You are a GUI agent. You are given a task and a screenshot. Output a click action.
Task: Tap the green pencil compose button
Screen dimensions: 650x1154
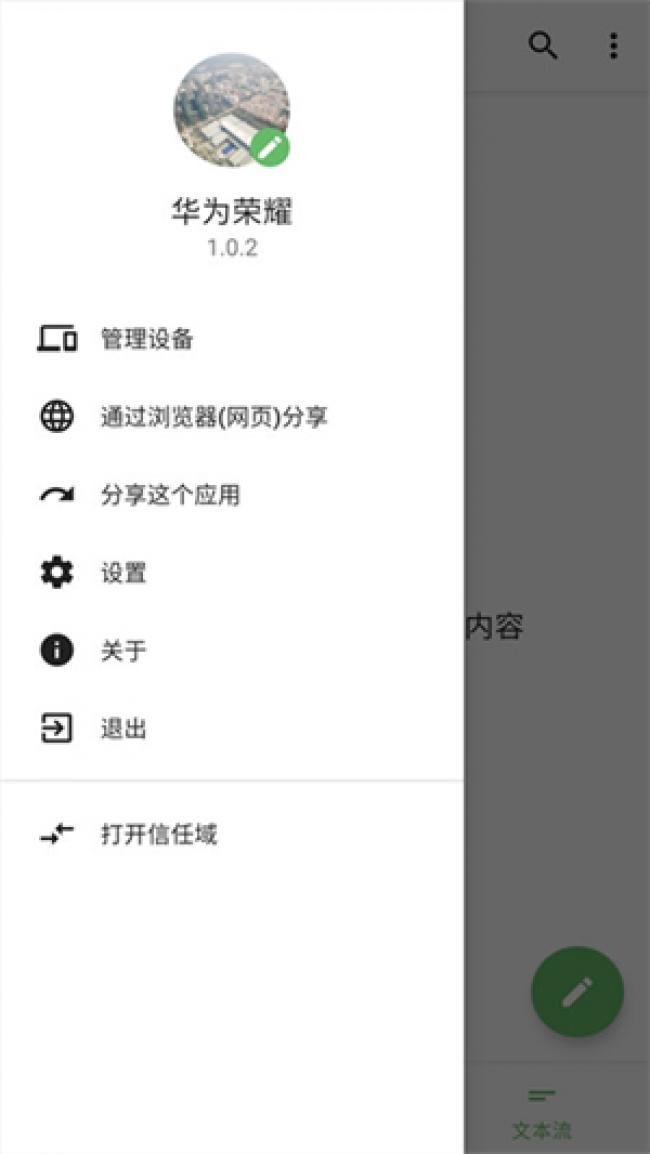click(x=577, y=991)
